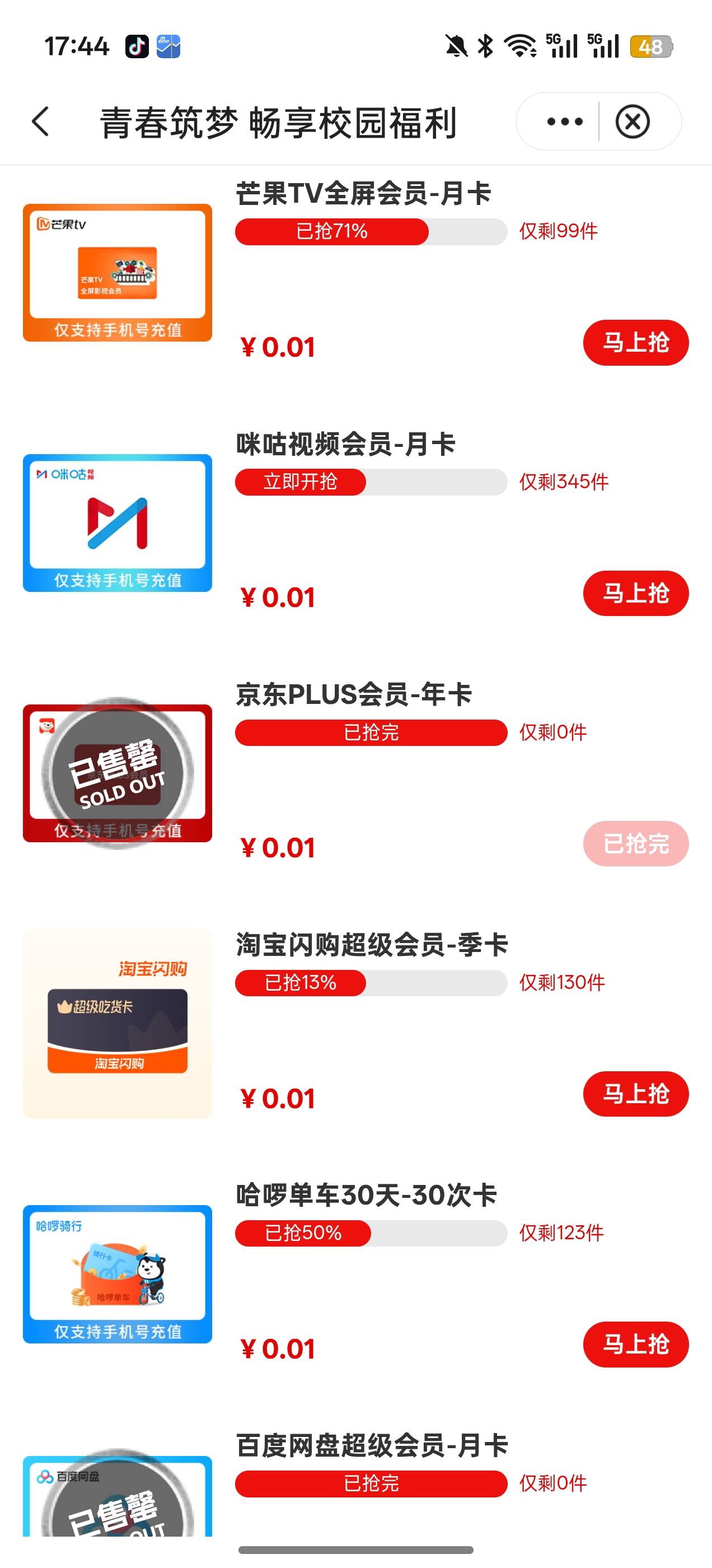Open the 芒果TV product image

coord(118,273)
